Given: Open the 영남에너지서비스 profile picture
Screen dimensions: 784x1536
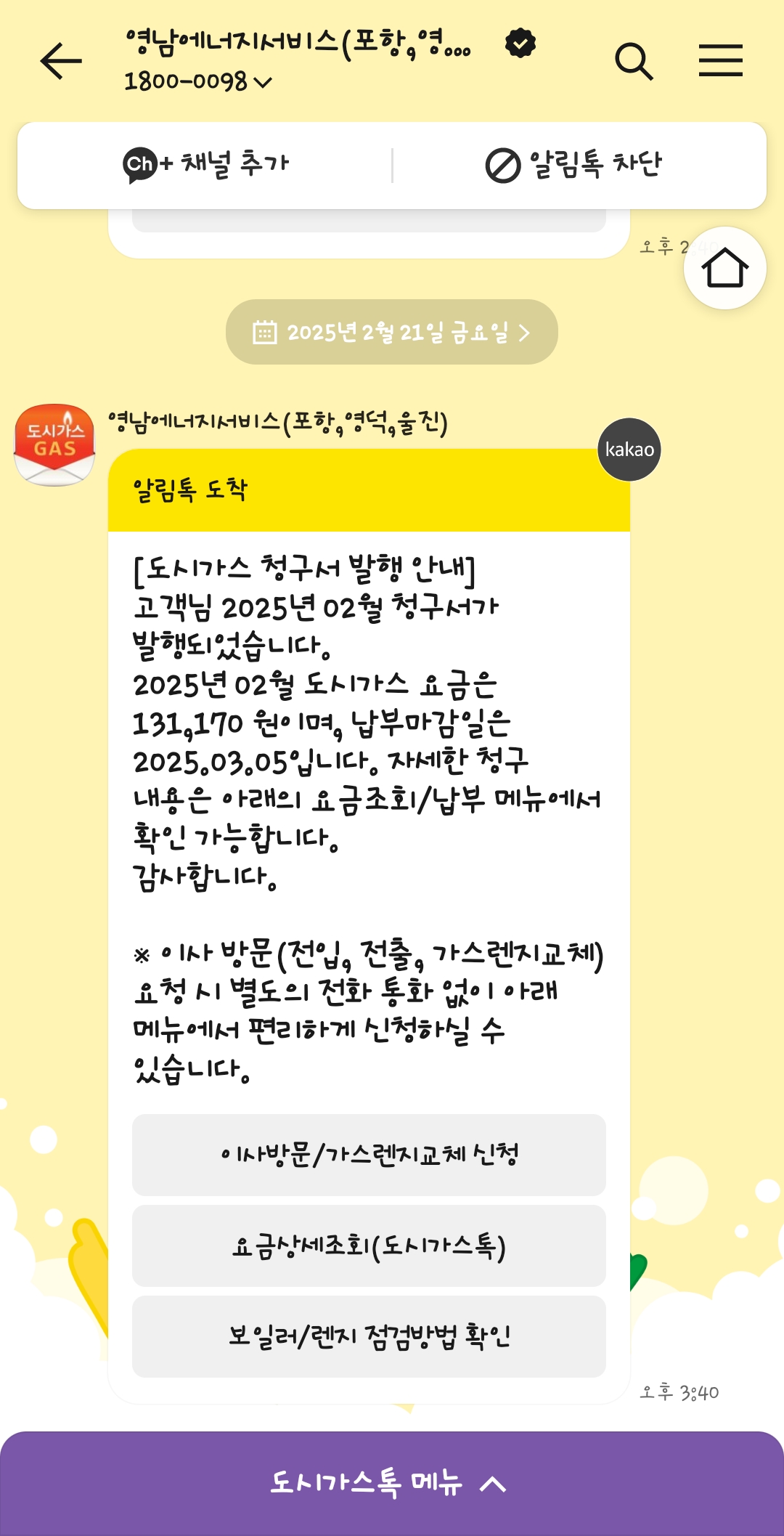Looking at the screenshot, I should coord(54,444).
